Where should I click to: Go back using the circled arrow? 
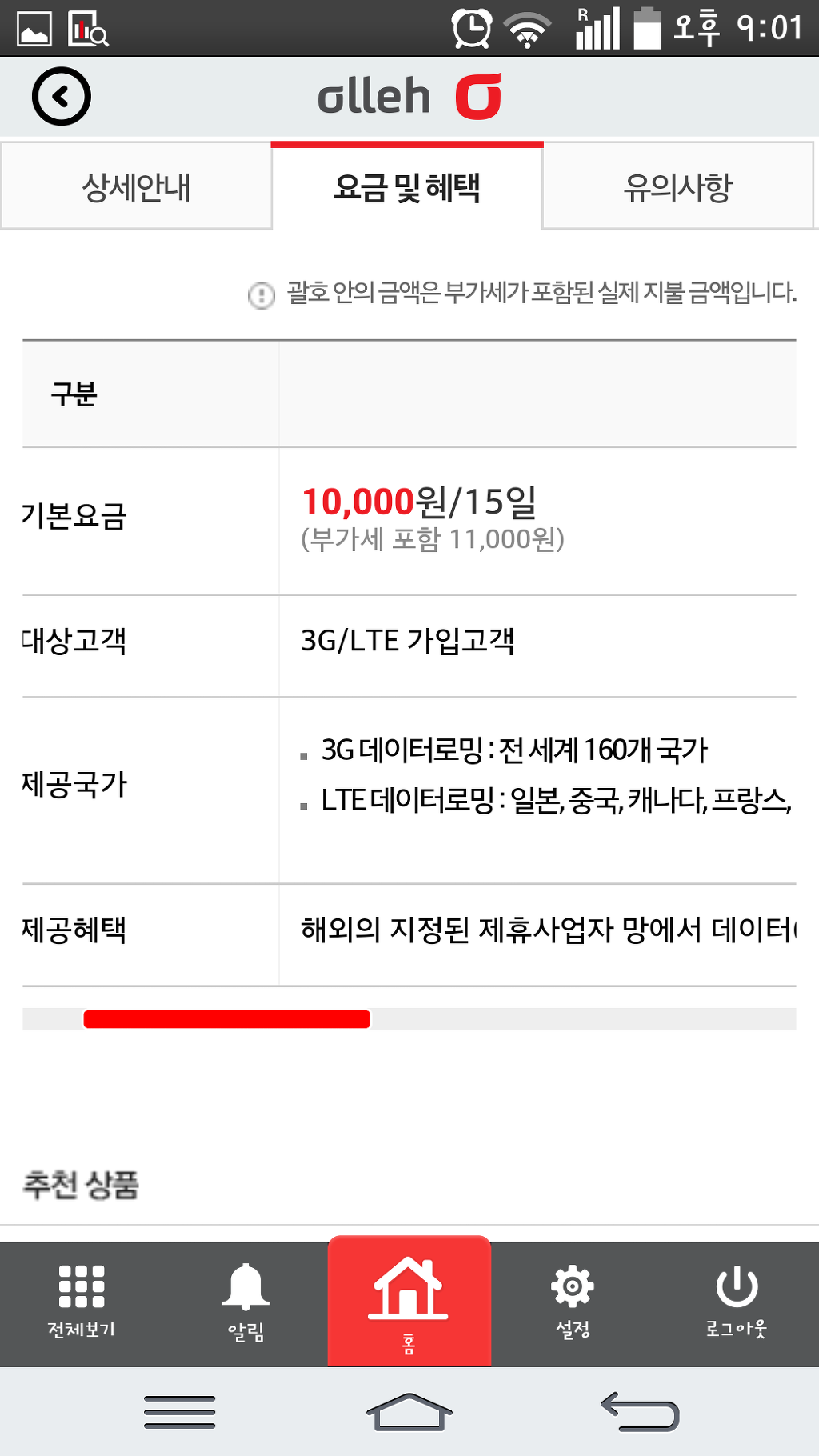(x=61, y=97)
